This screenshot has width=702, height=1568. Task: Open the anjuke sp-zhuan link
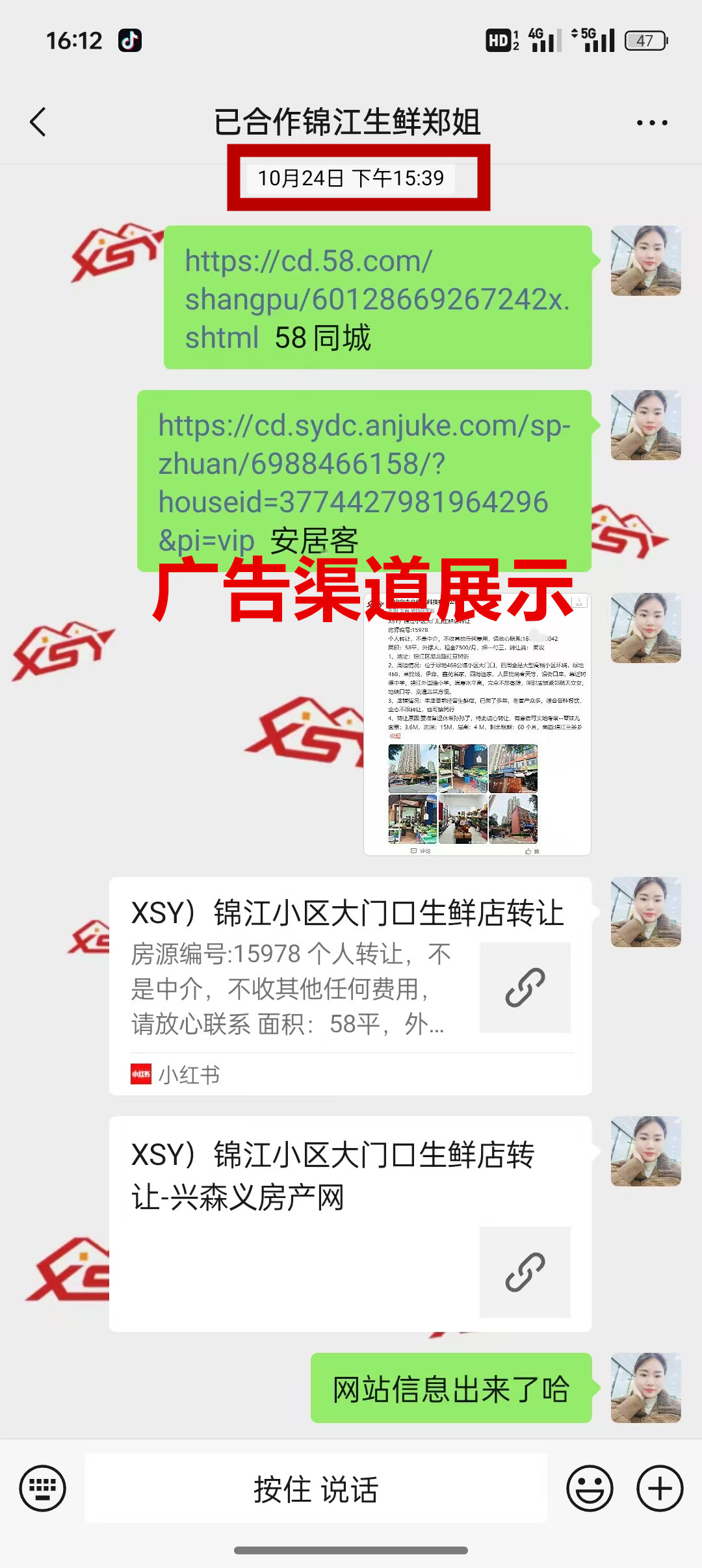point(364,464)
